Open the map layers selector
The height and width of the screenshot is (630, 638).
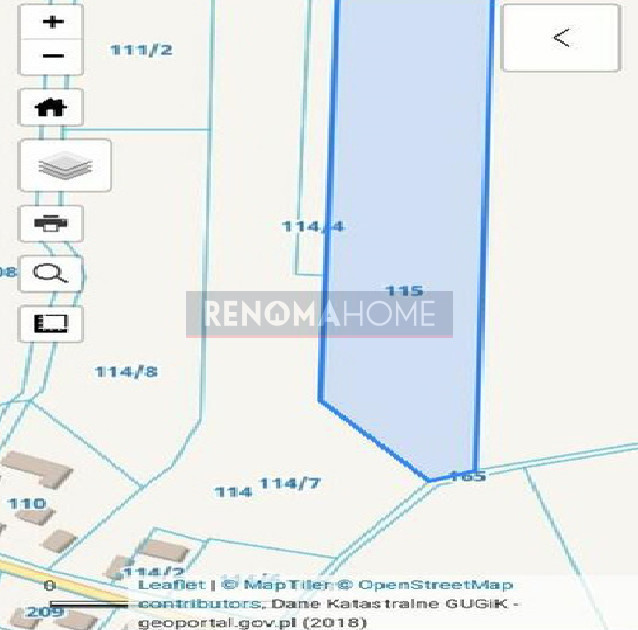[x=65, y=166]
